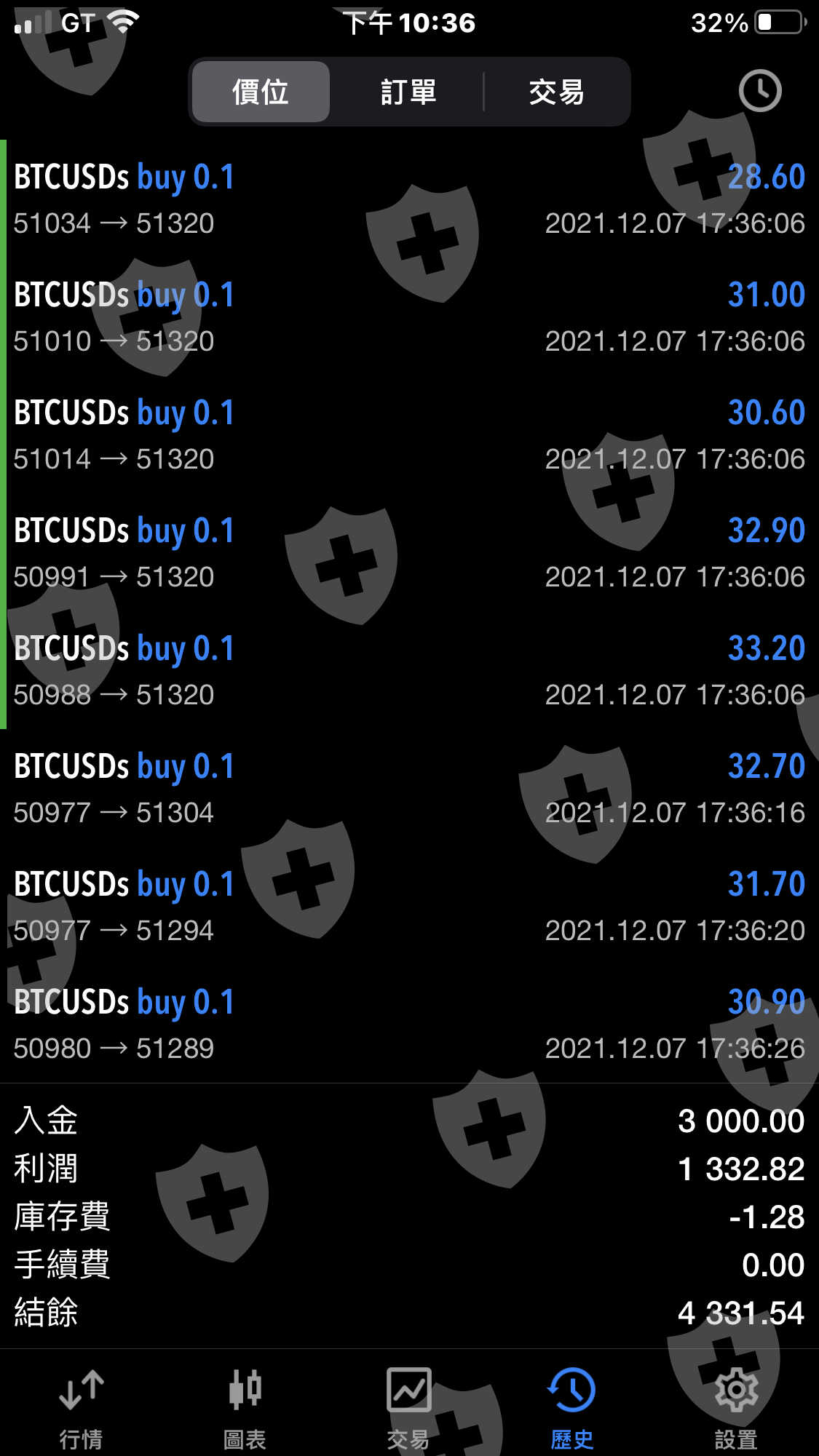Image resolution: width=819 pixels, height=1456 pixels.
Task: View the position closed at 51289
Action: tap(409, 1024)
